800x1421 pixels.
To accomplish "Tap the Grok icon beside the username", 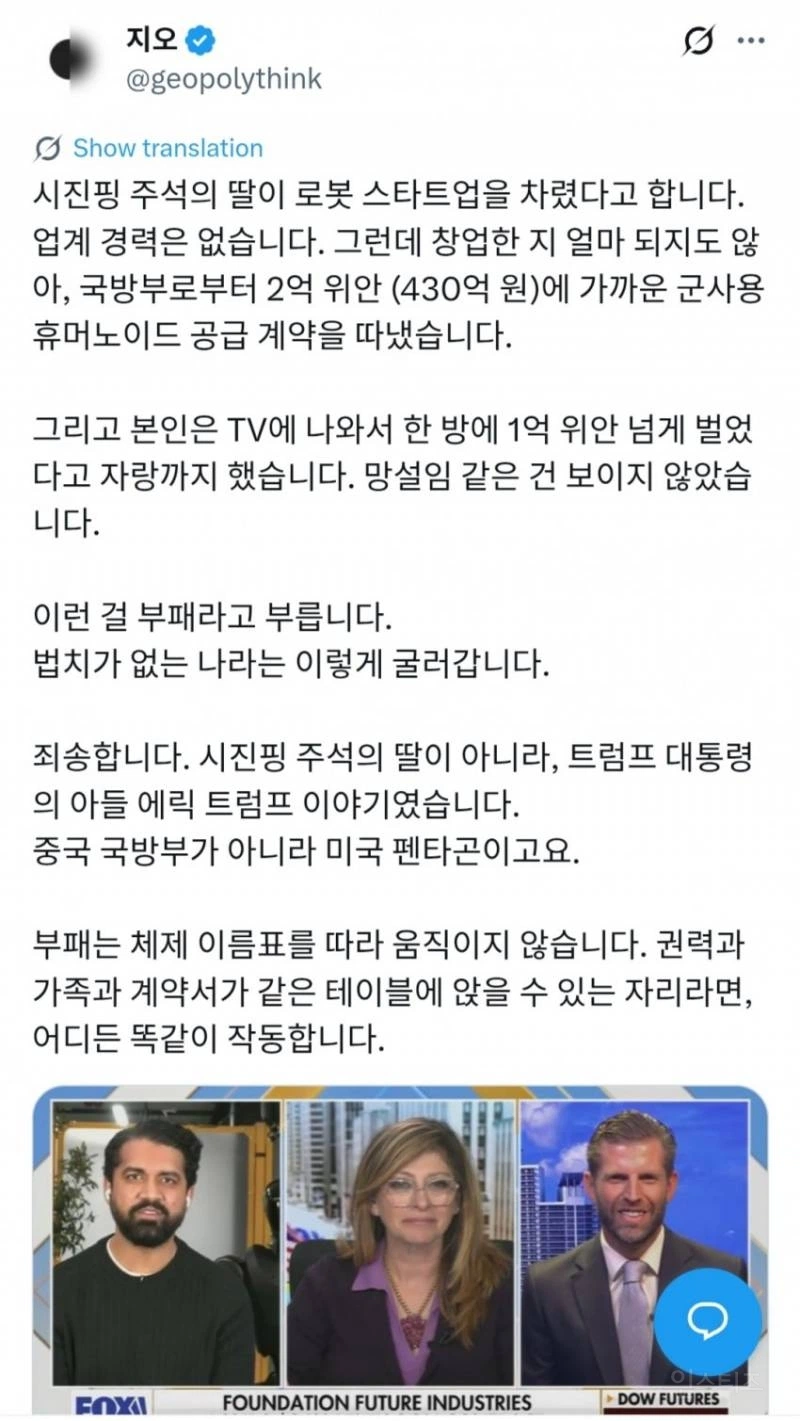I will pos(698,41).
